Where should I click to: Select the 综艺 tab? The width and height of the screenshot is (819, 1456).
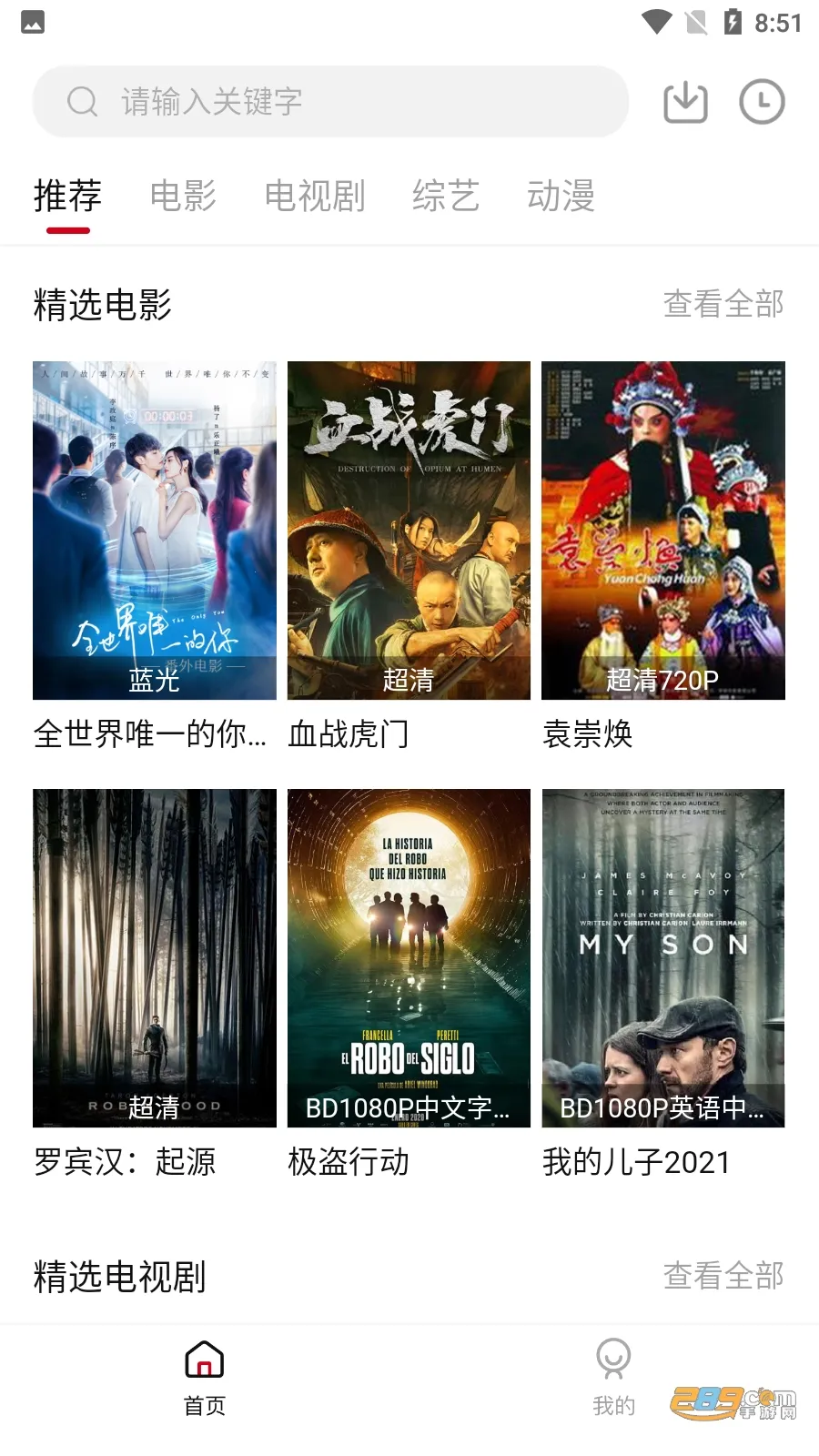445,196
